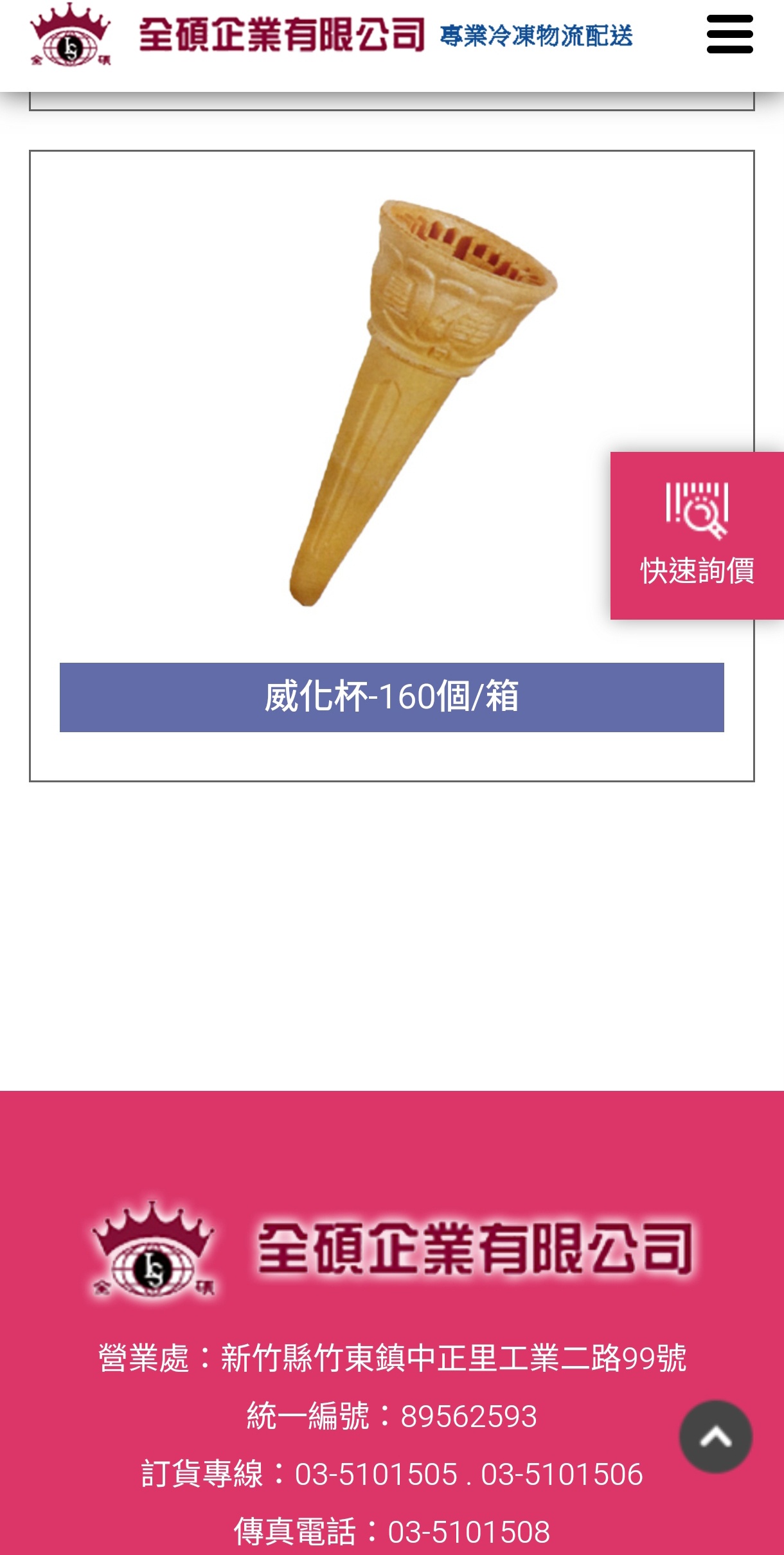Open the hamburger navigation menu
Screen dimensions: 784x1555
tap(729, 35)
